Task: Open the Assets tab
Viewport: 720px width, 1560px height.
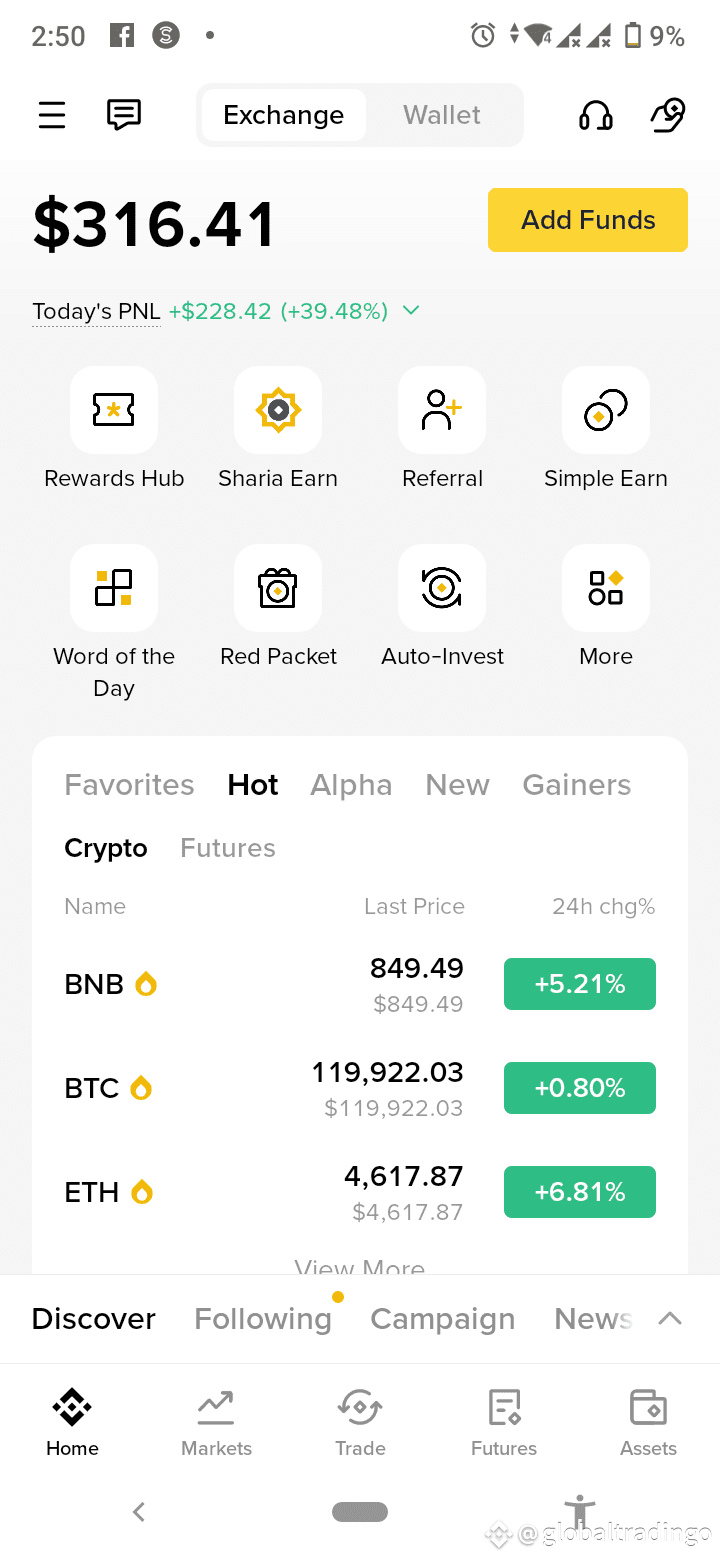Action: 648,1422
